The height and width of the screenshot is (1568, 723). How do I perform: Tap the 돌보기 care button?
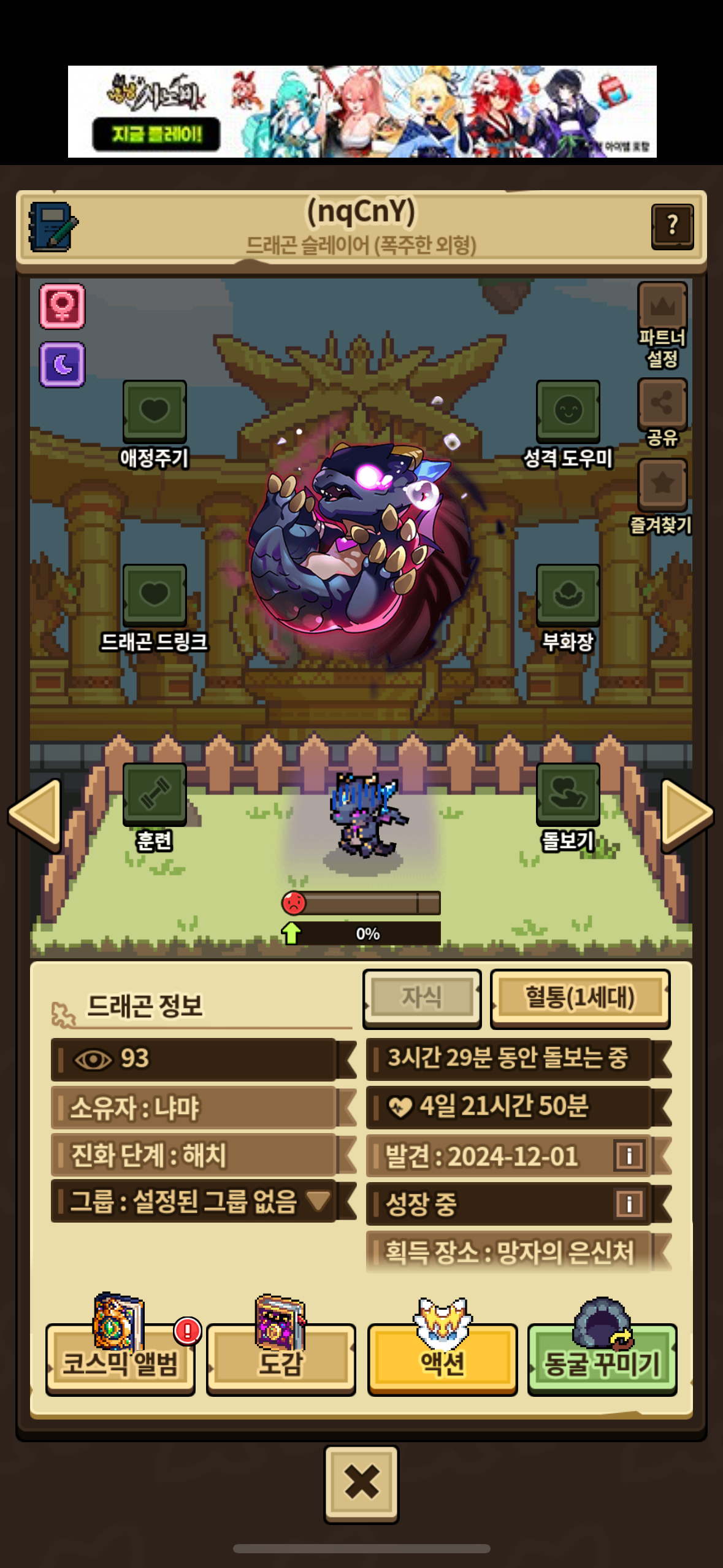tap(568, 794)
